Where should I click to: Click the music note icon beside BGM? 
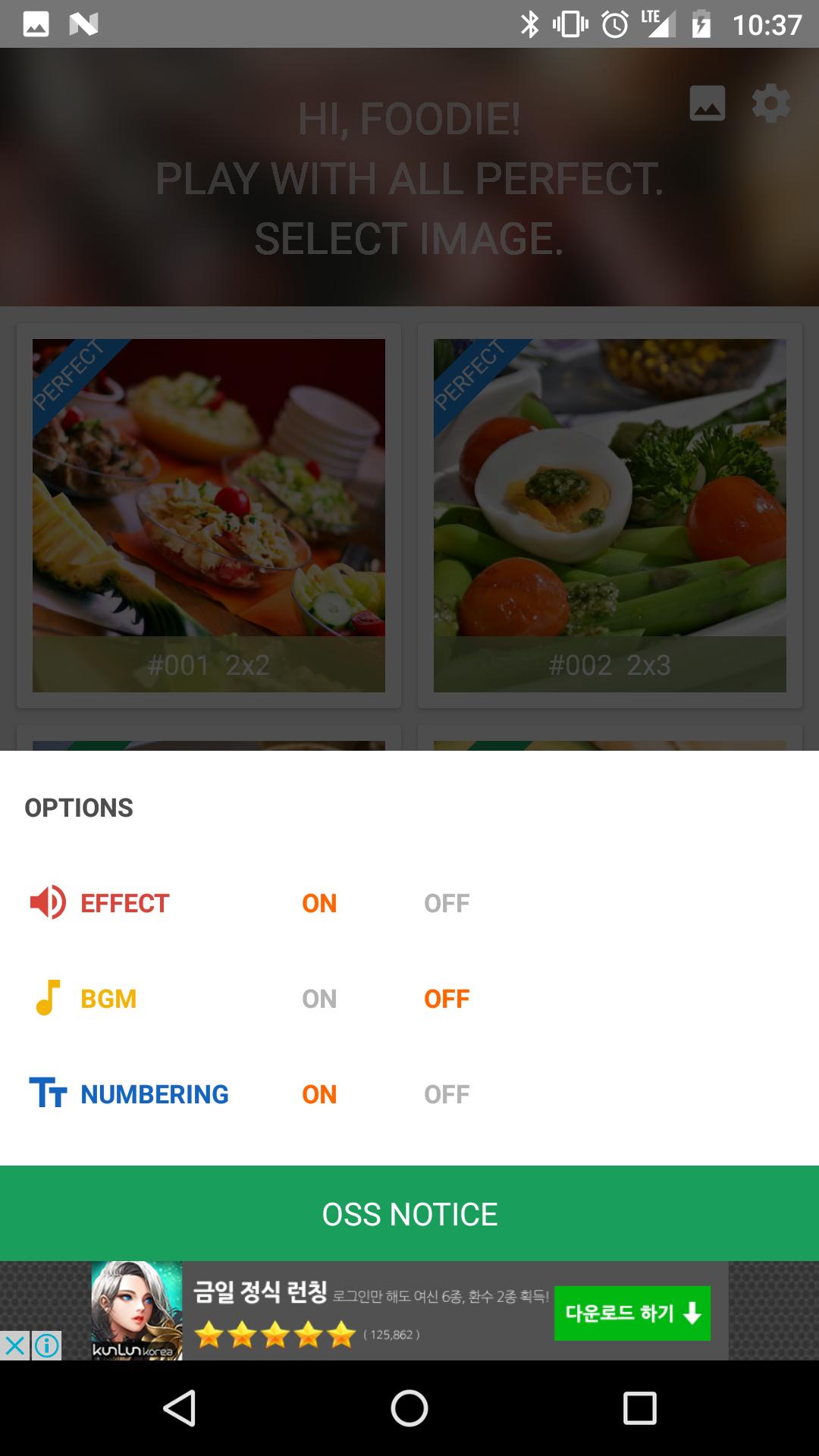pyautogui.click(x=49, y=998)
